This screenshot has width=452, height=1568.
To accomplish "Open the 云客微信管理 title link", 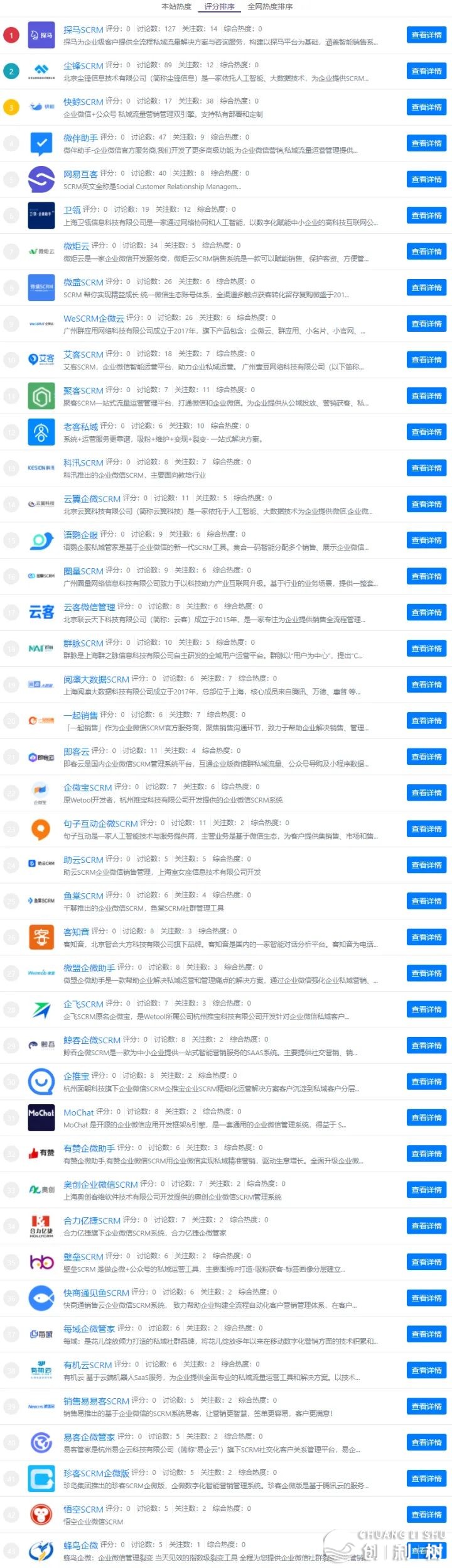I will click(x=89, y=608).
